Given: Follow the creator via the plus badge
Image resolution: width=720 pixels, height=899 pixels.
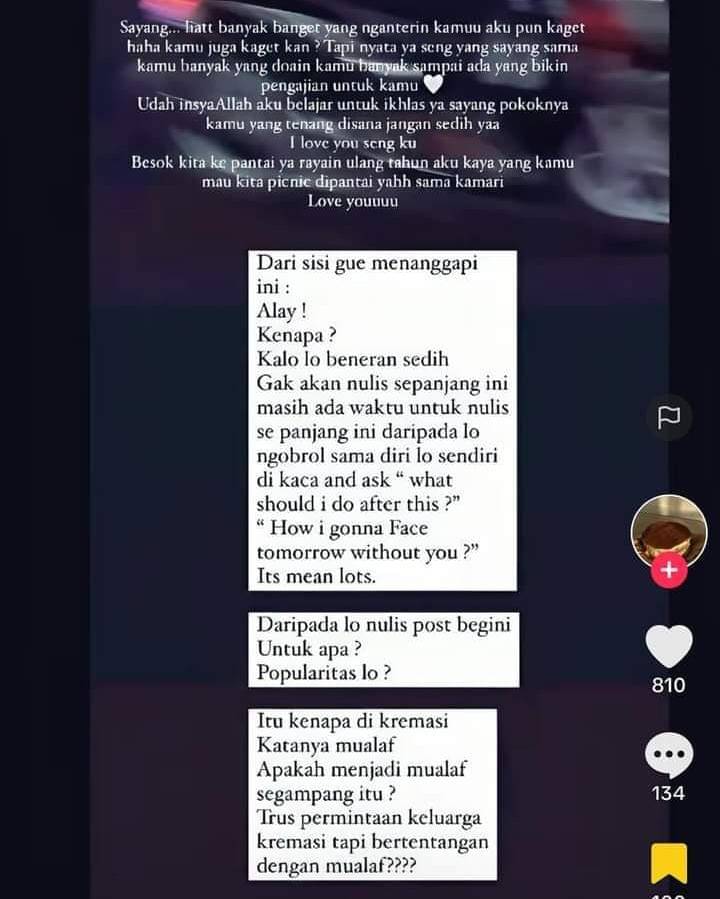Looking at the screenshot, I should coord(669,571).
